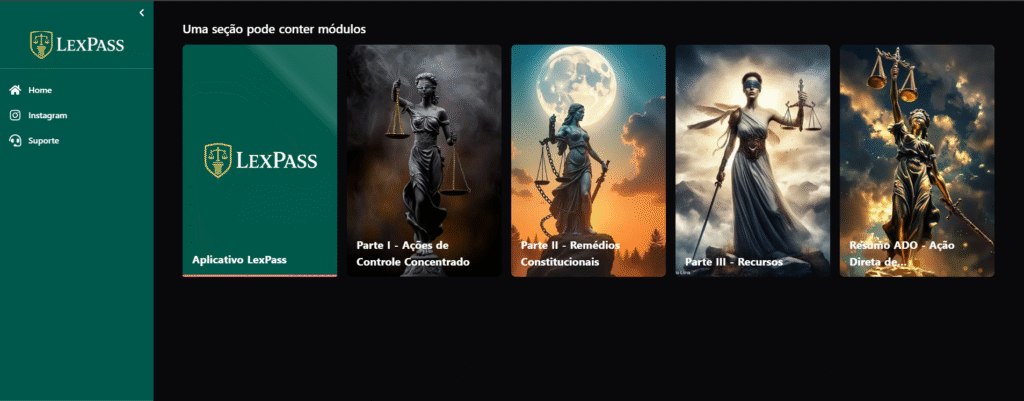
Task: Collapse the sidebar with the chevron arrow
Action: click(x=142, y=12)
